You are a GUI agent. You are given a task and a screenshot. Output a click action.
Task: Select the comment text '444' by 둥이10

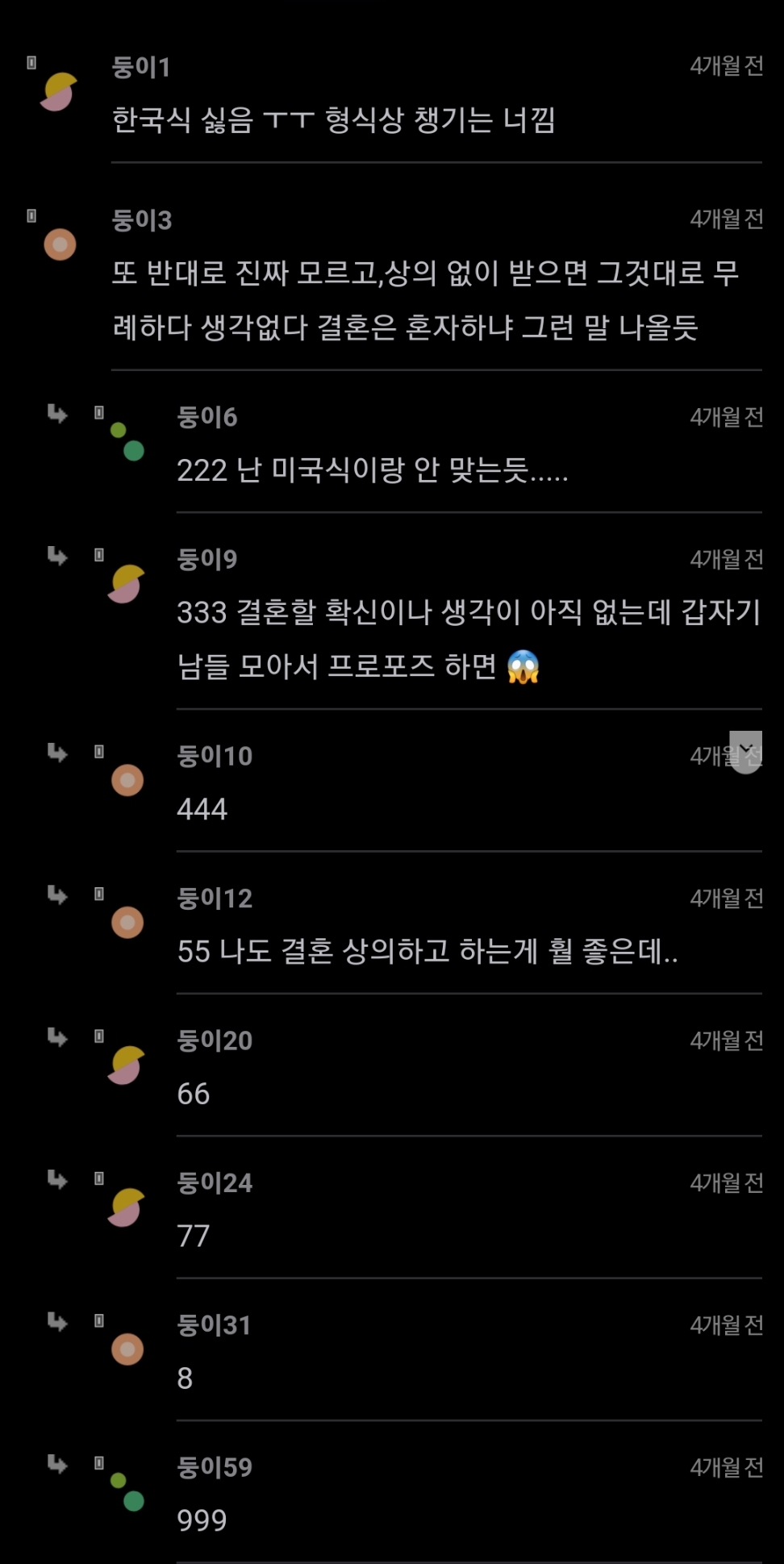pos(202,808)
